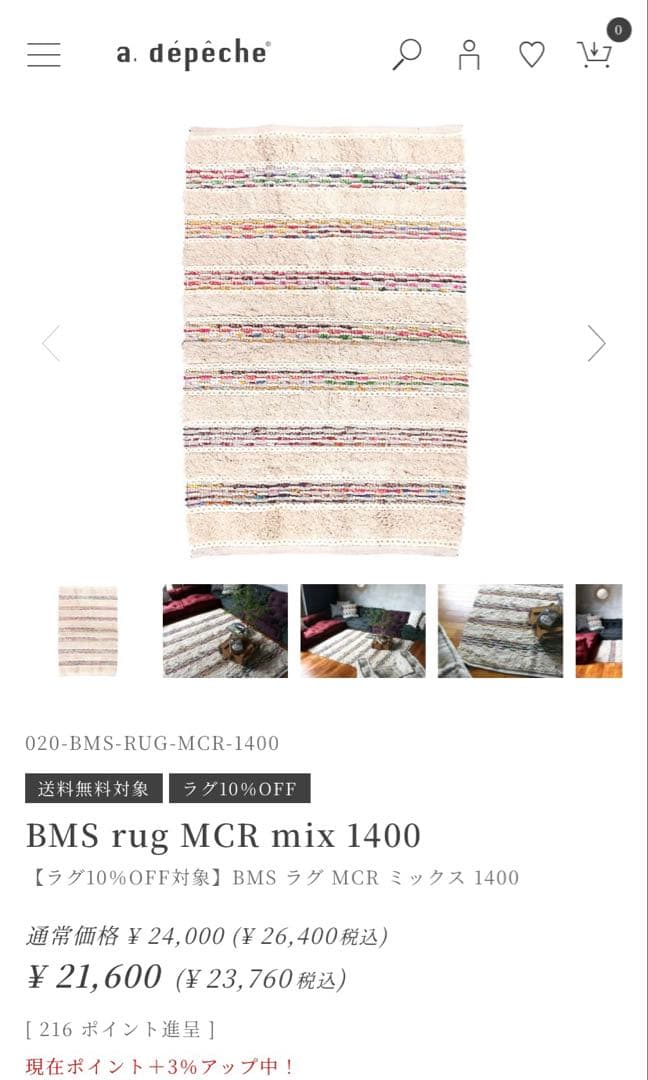
Task: Tap the 送料無料対象 tag
Action: [x=93, y=788]
